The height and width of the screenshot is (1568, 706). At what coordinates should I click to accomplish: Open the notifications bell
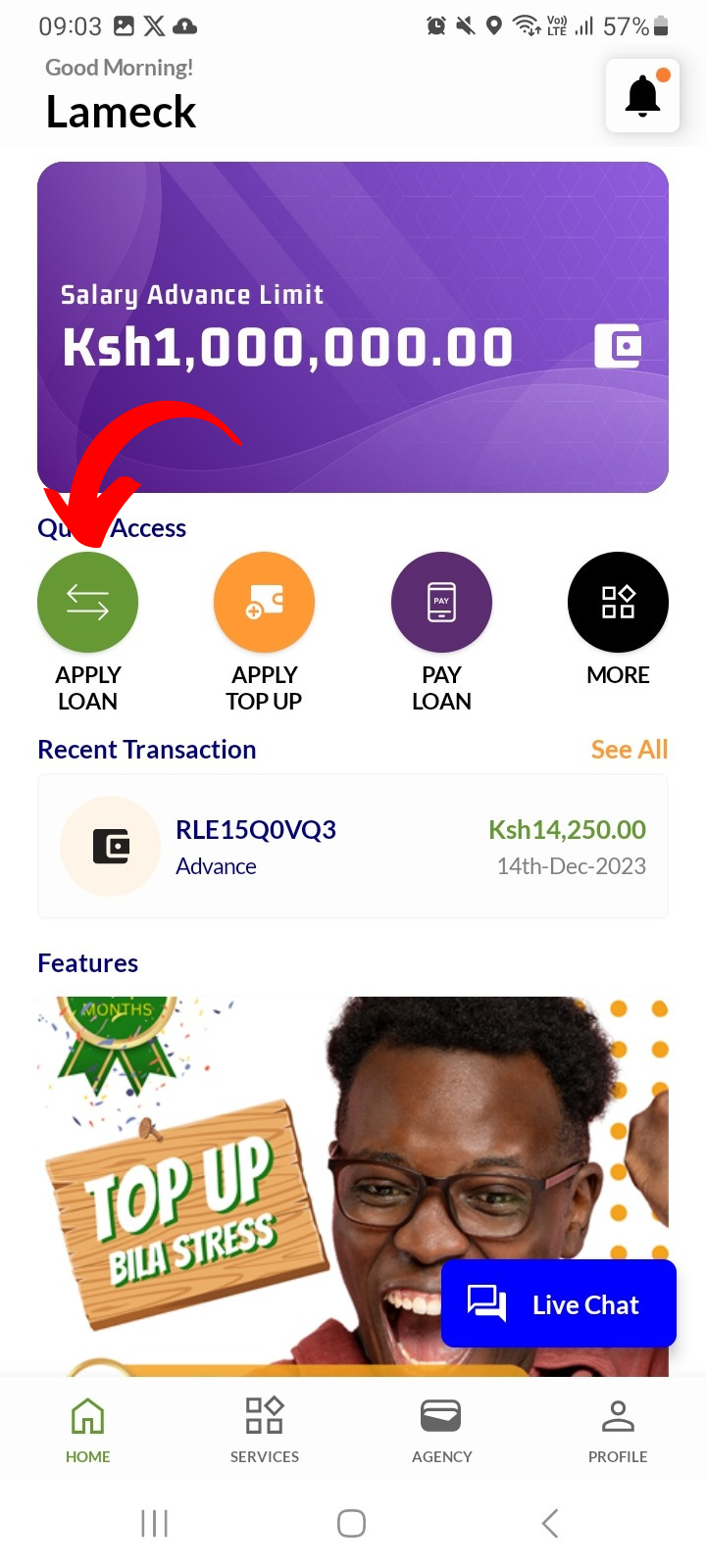642,96
